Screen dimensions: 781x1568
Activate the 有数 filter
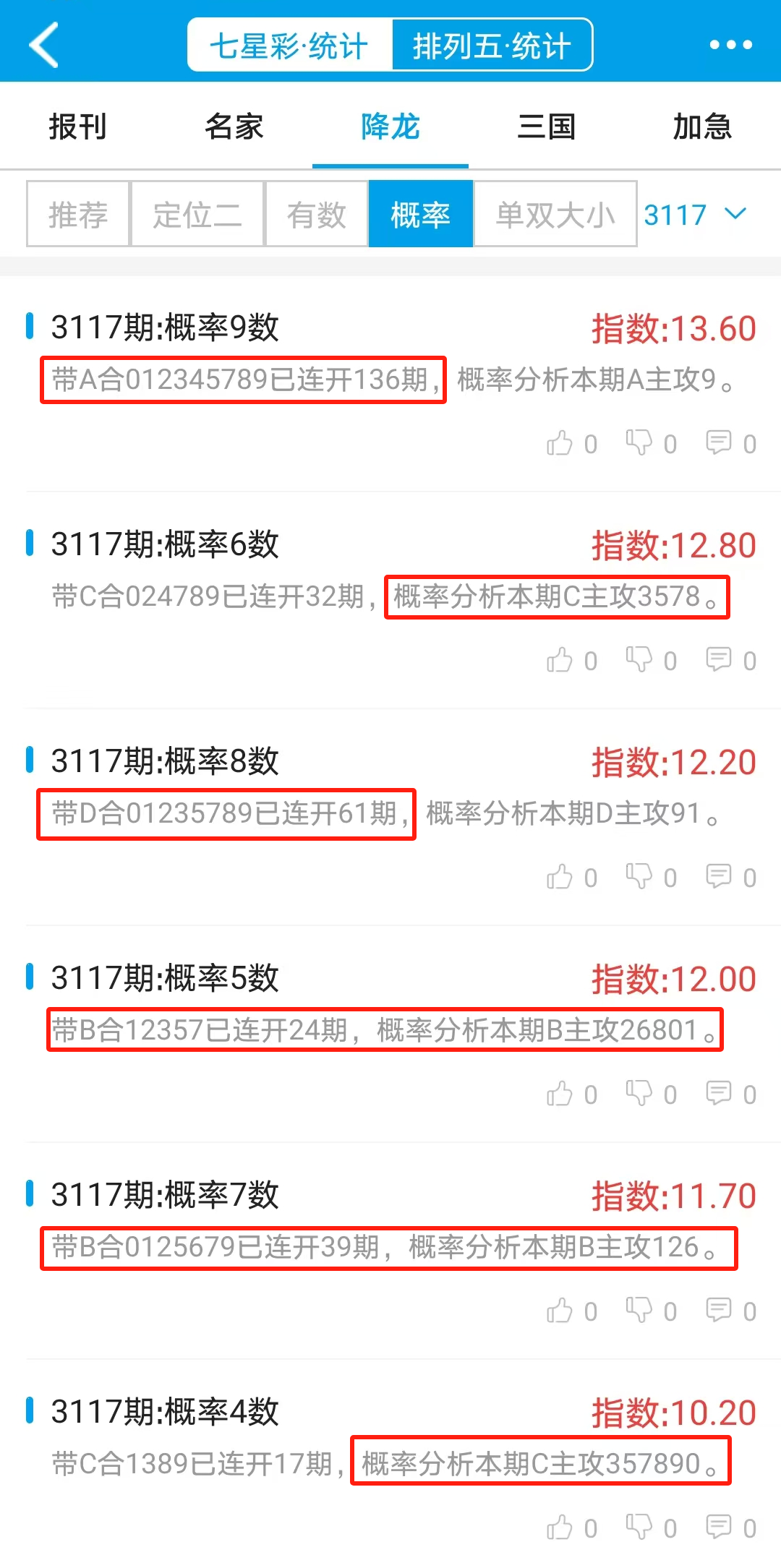tap(316, 213)
